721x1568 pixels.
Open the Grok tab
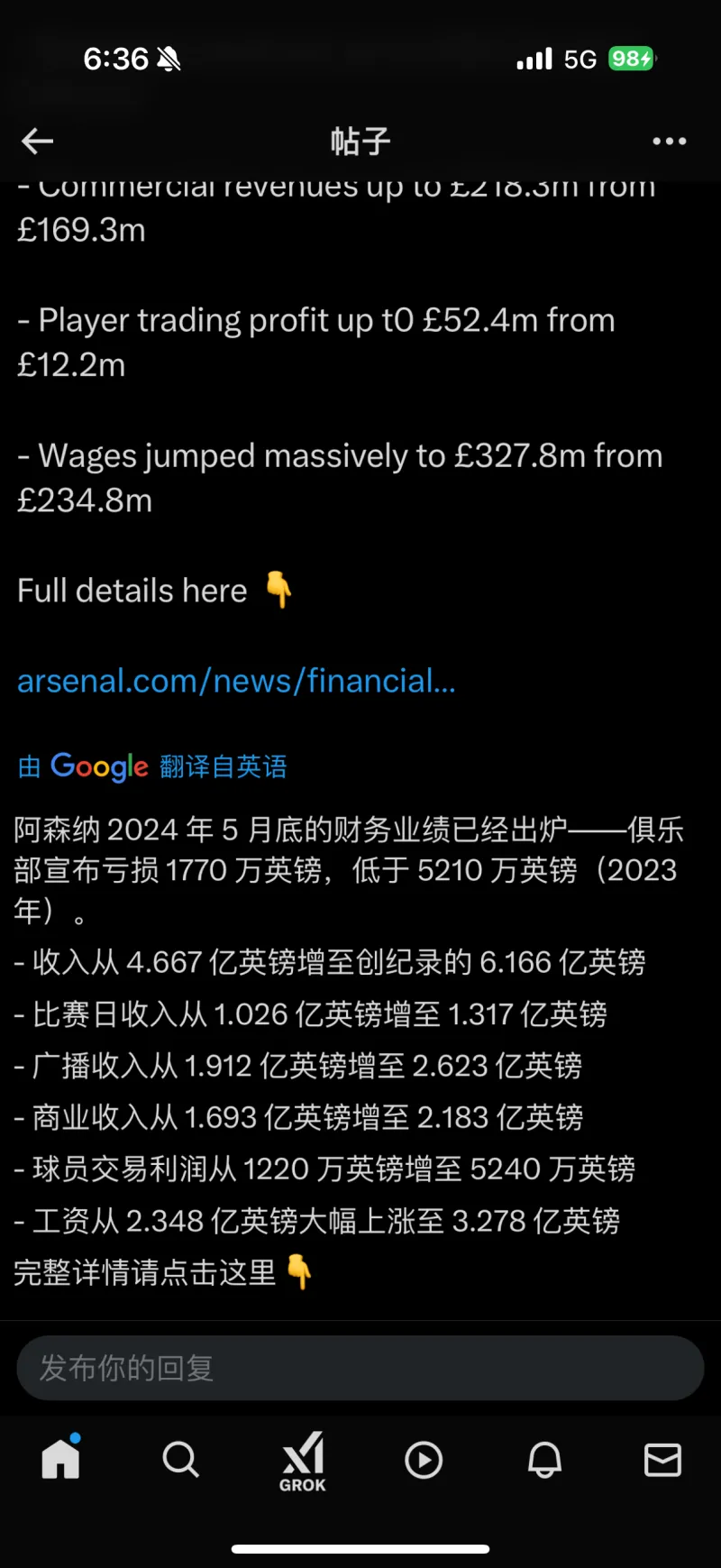click(x=303, y=1462)
